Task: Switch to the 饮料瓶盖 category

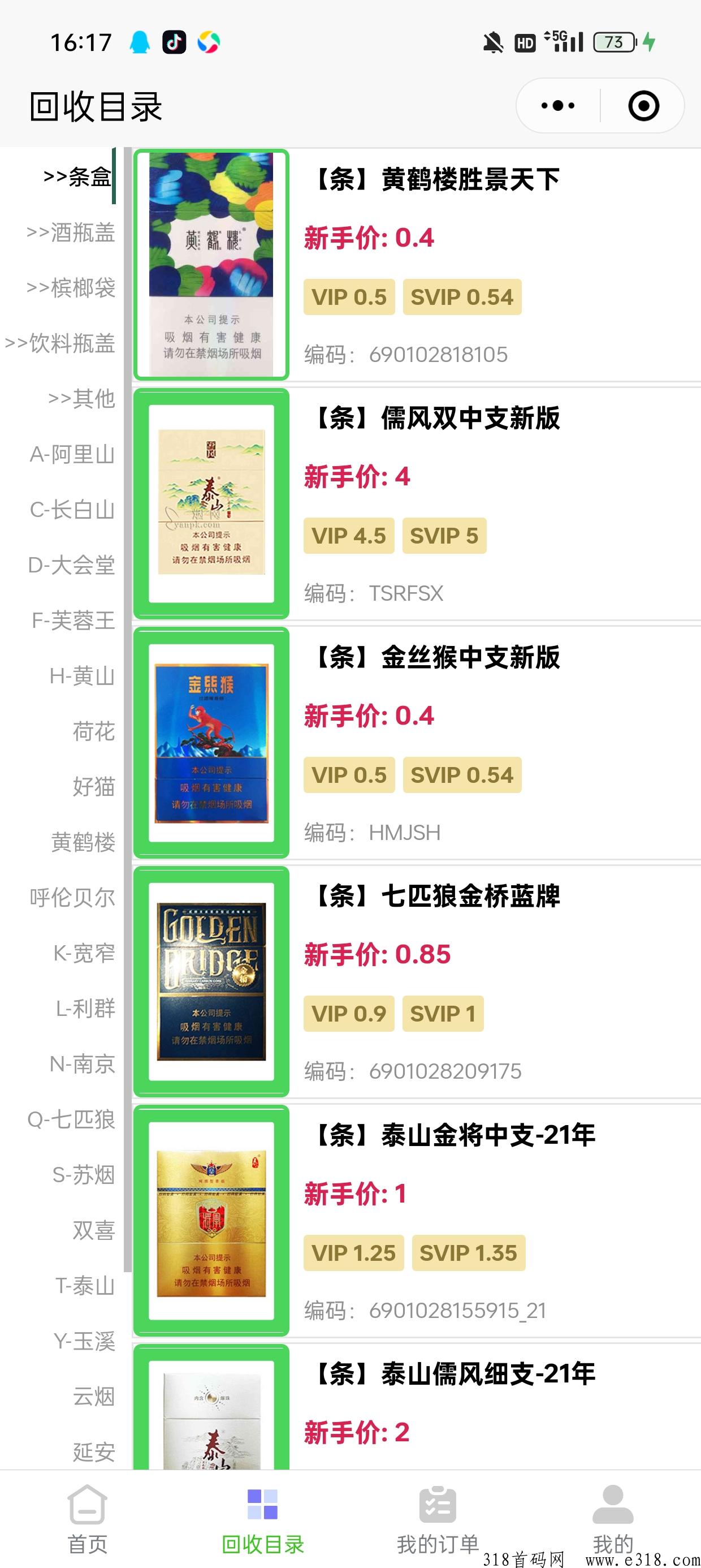Action: [x=59, y=343]
